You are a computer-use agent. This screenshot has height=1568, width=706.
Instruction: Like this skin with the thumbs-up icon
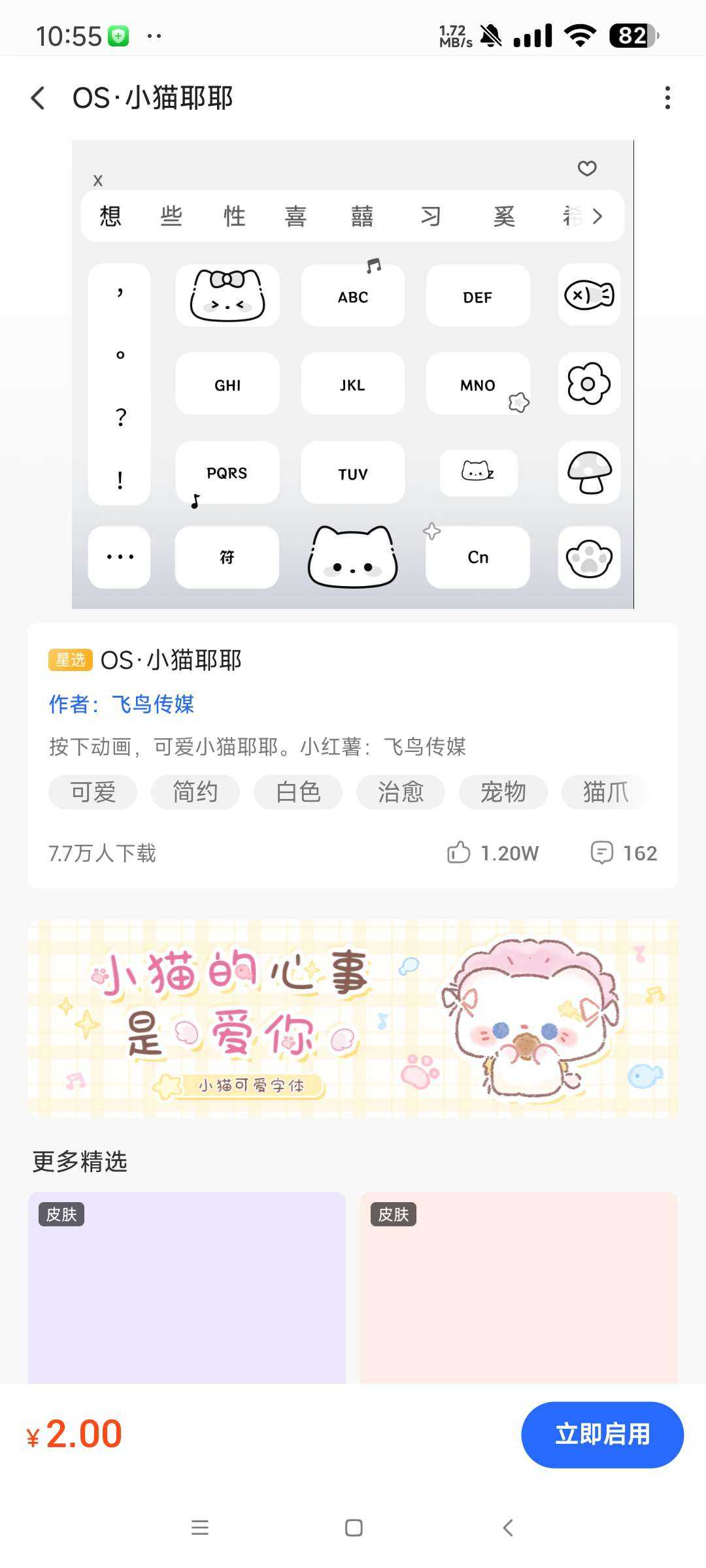point(459,853)
